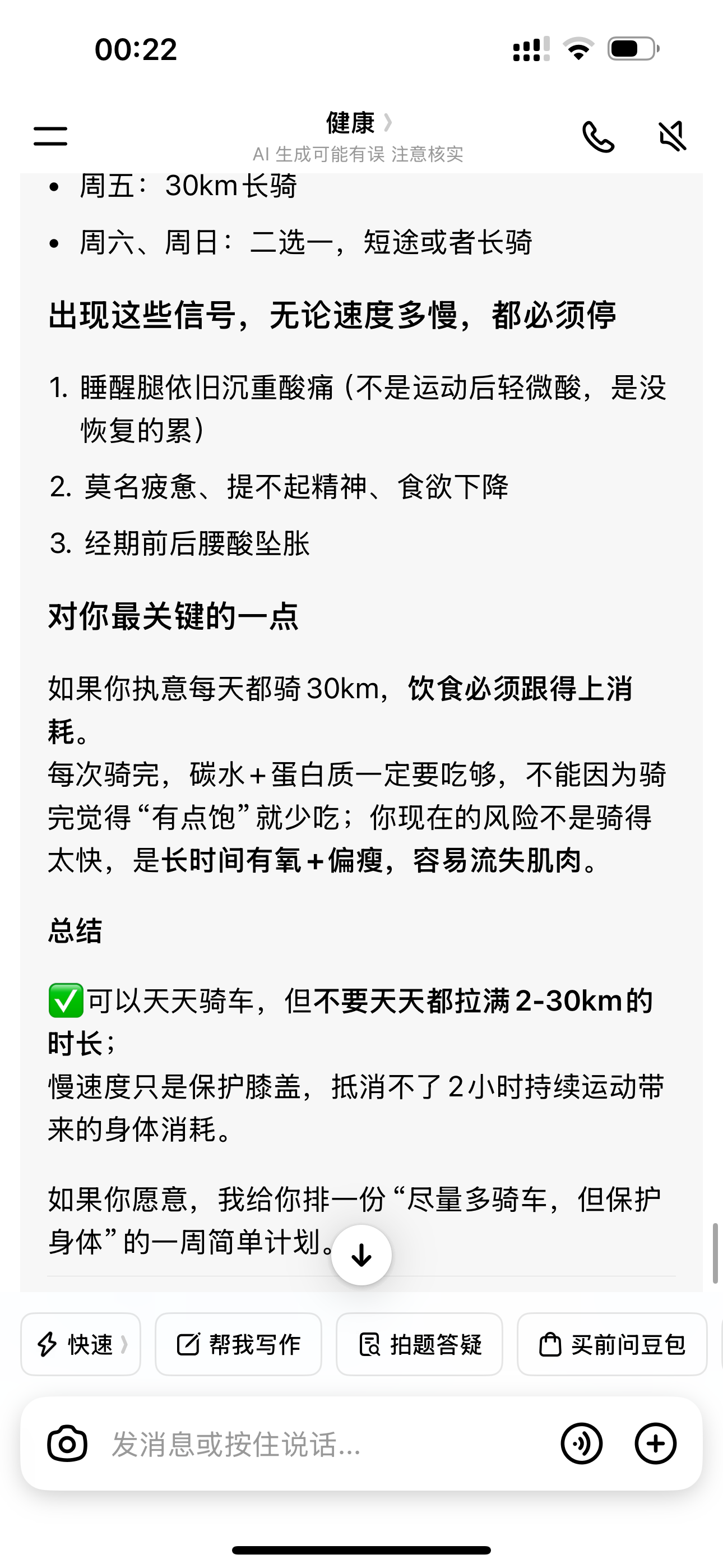Toggle the muted speaker icon
The height and width of the screenshot is (1568, 723).
tap(673, 136)
